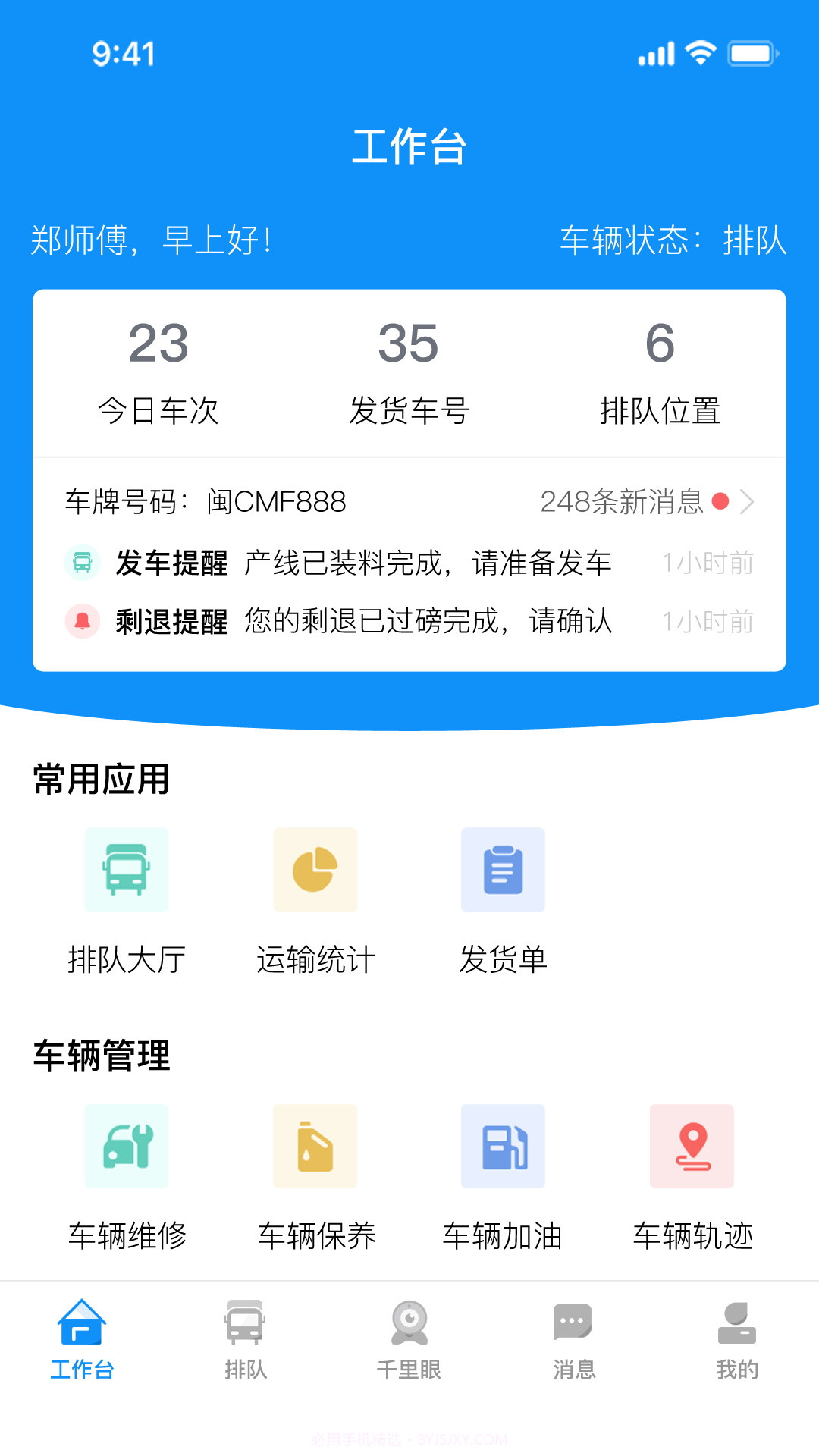
Task: Open the 排队大厅 queue hall icon
Action: click(127, 870)
